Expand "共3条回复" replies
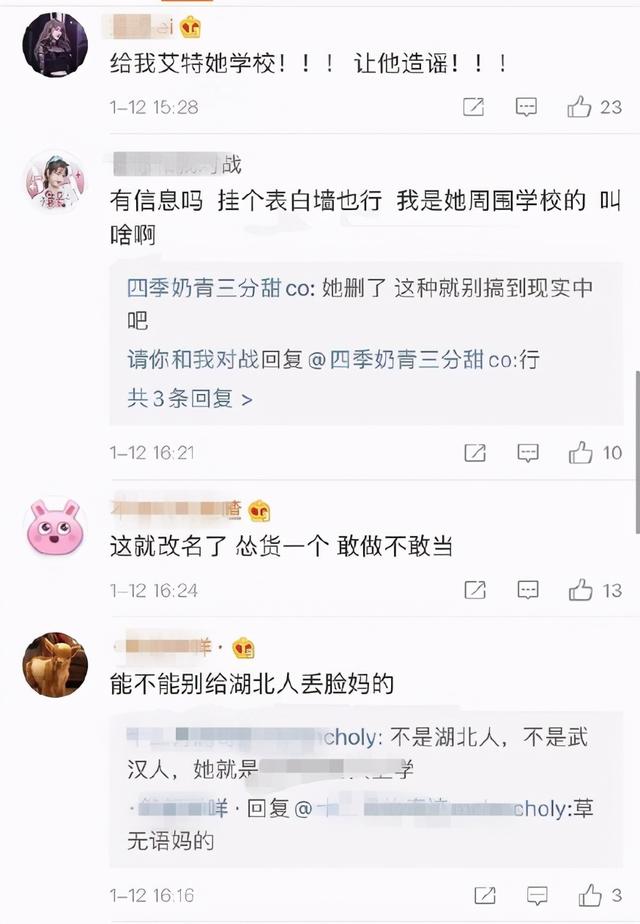Viewport: 640px width, 924px height. [x=190, y=398]
